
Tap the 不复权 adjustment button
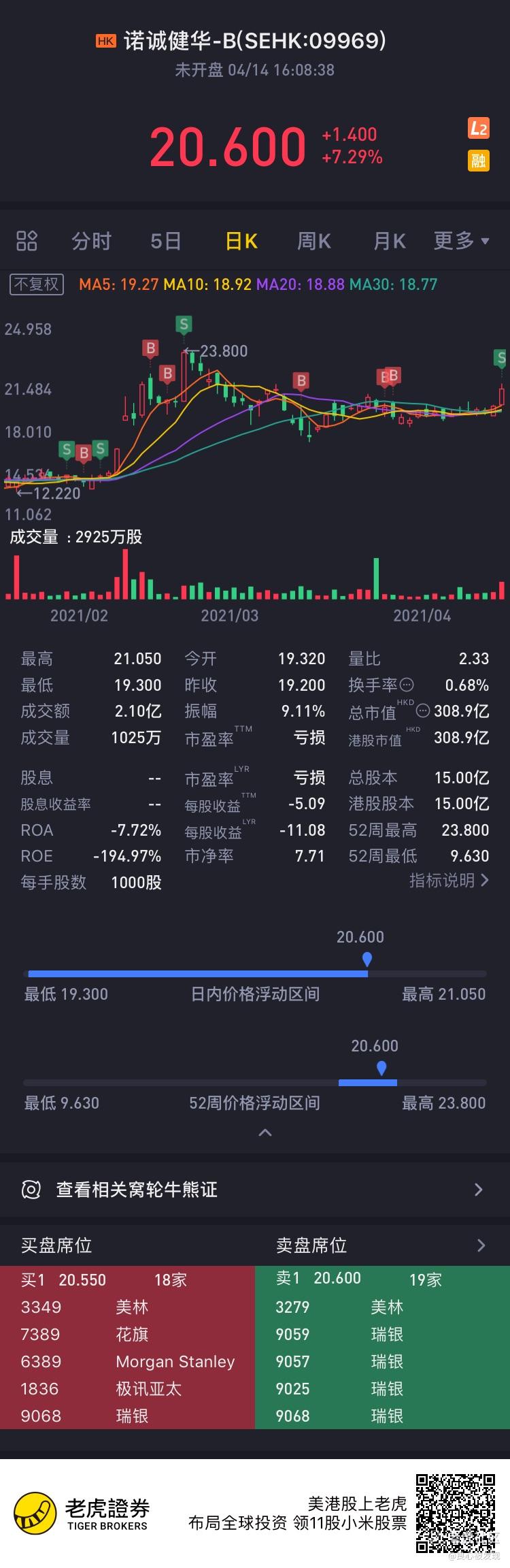click(37, 284)
